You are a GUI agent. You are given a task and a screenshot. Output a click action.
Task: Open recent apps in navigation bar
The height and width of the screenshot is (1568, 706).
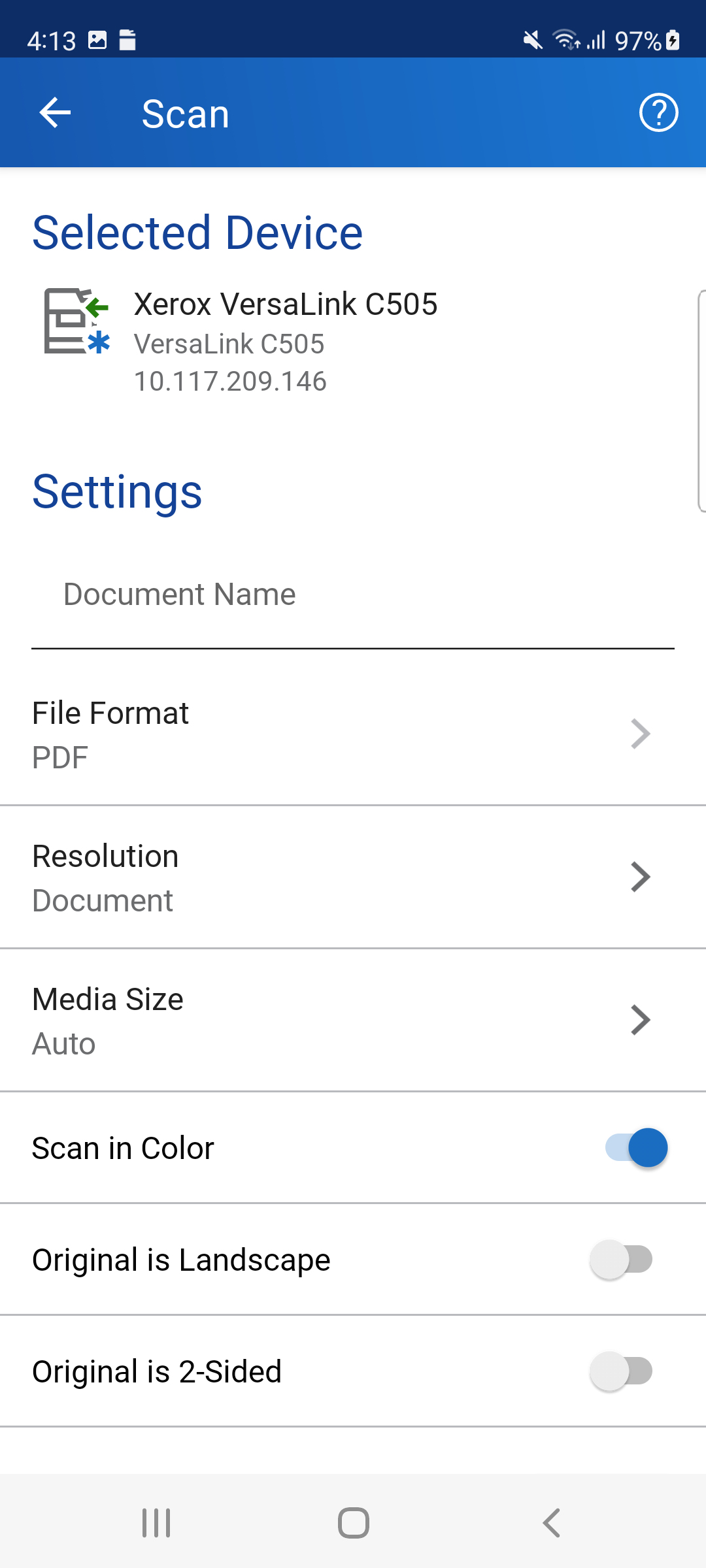pyautogui.click(x=156, y=1523)
